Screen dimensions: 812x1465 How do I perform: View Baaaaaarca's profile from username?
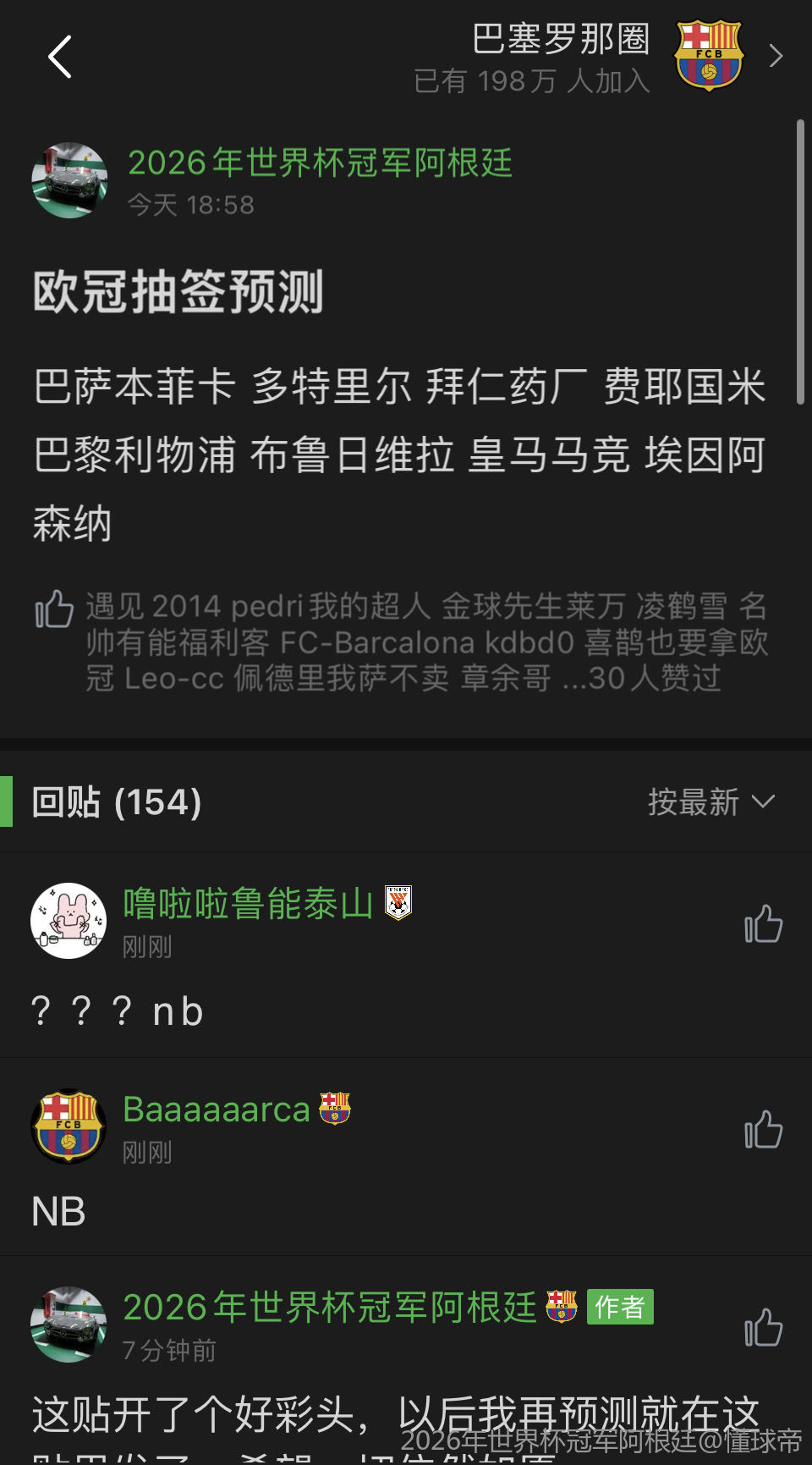(x=217, y=1109)
